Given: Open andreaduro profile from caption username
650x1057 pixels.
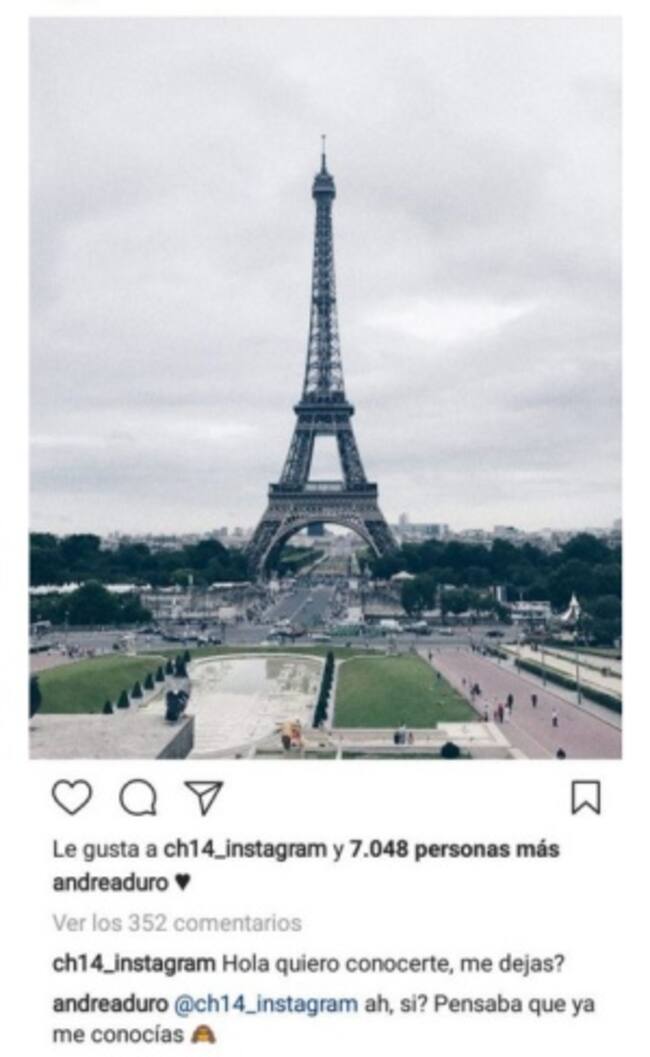Looking at the screenshot, I should pos(111,883).
